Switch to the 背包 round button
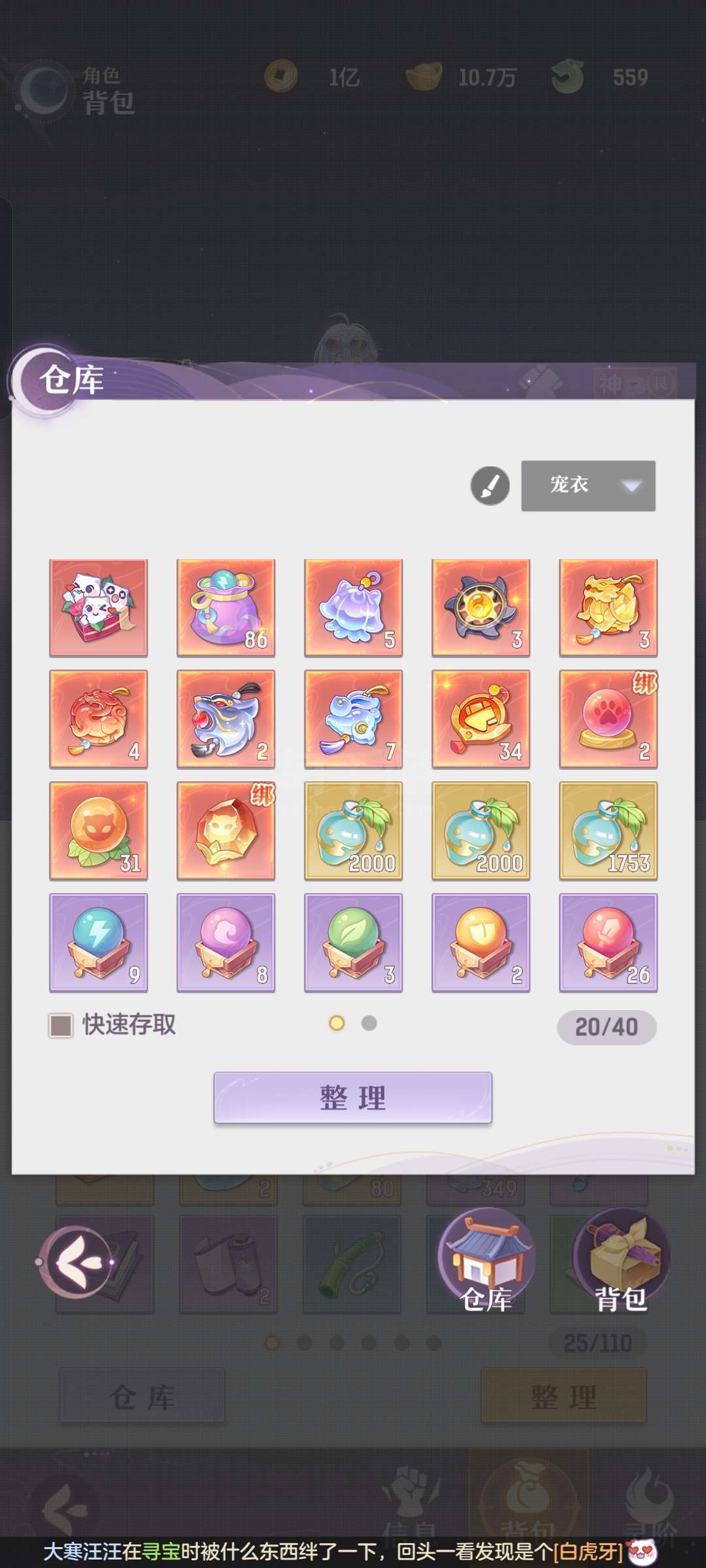Viewport: 706px width, 1568px height. click(620, 1261)
